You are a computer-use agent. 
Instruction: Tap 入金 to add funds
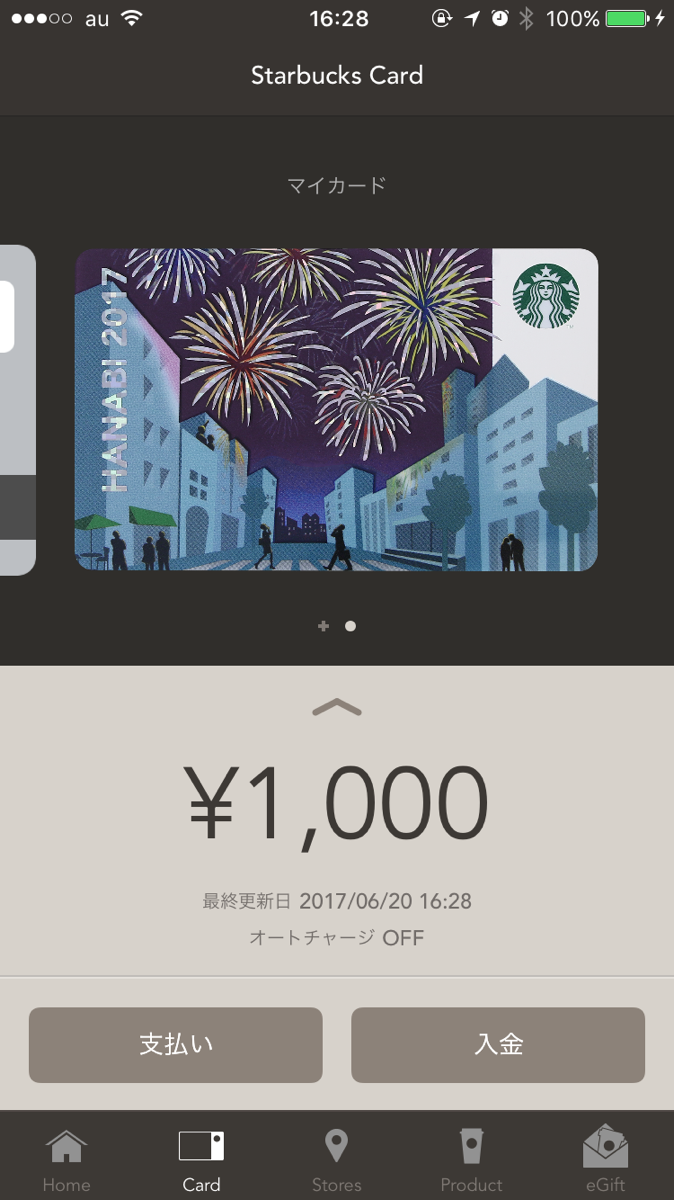click(x=498, y=1045)
